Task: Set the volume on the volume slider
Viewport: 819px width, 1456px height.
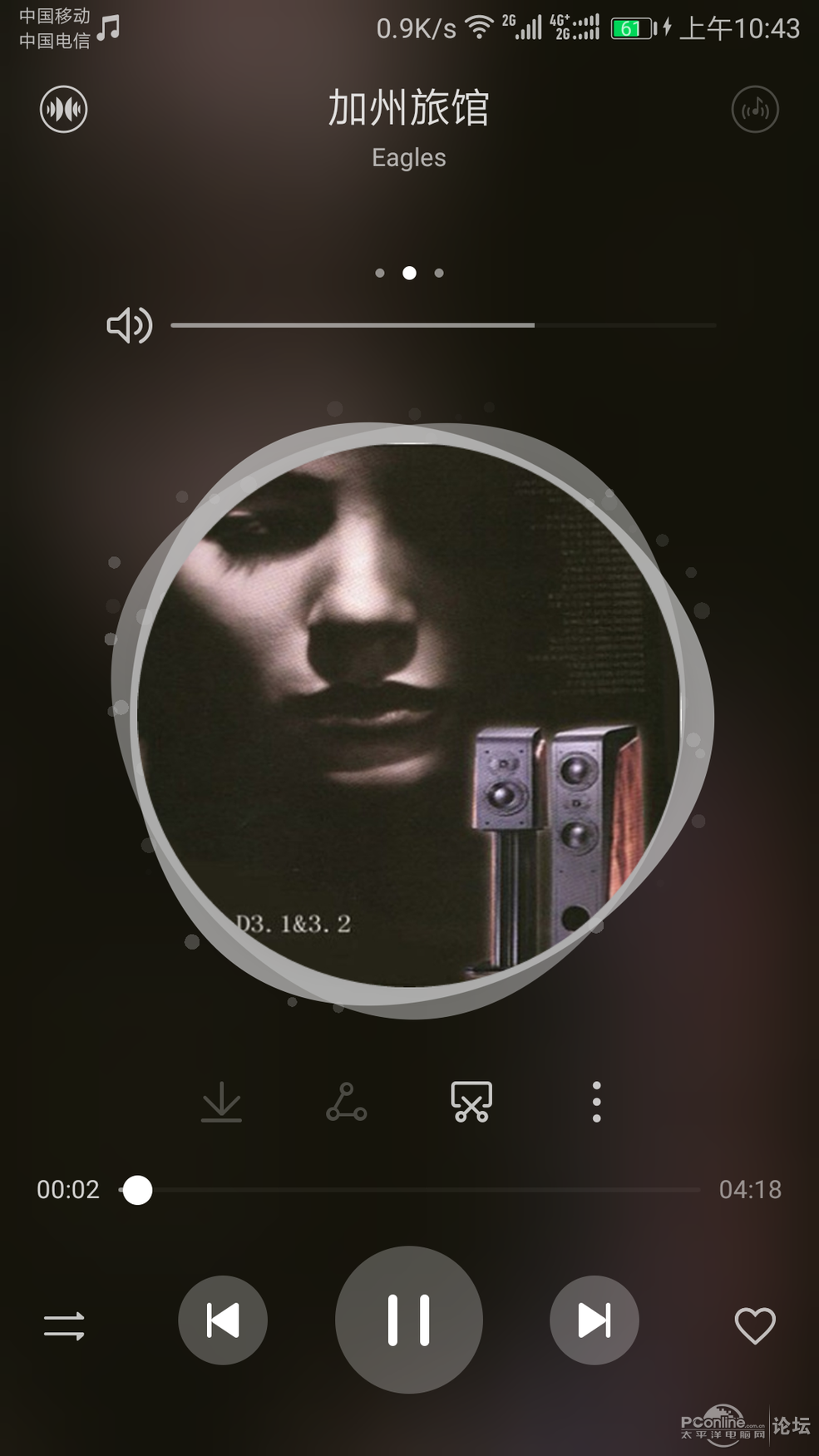Action: point(443,325)
